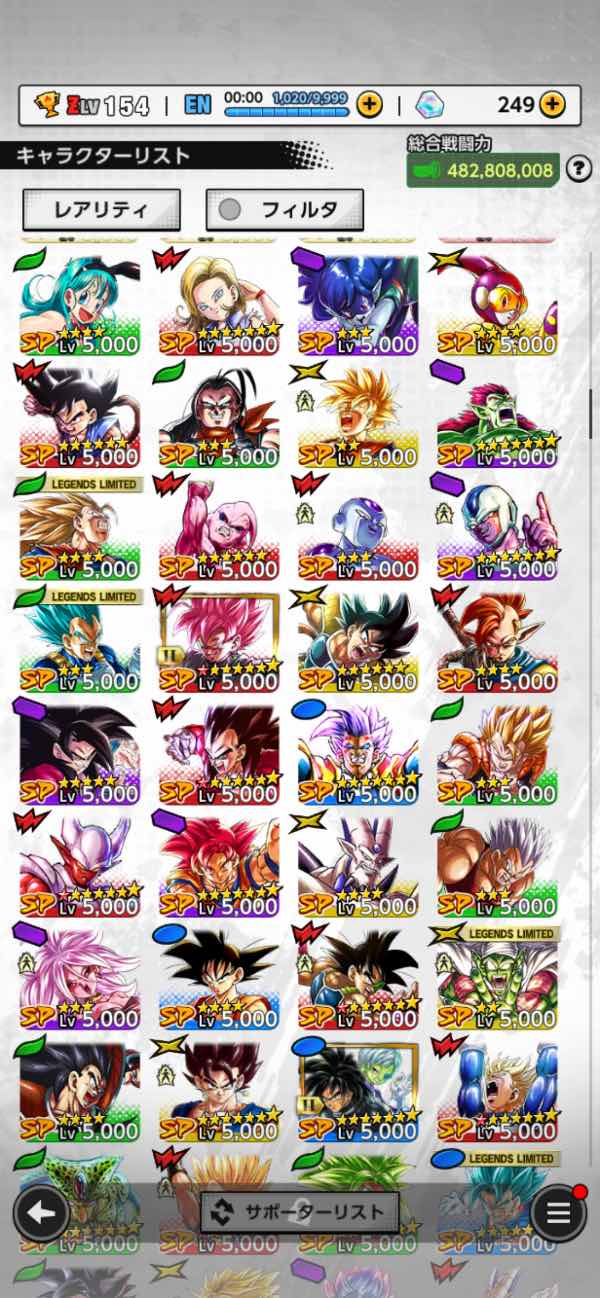Tap the plus button to refill energy

369,104
